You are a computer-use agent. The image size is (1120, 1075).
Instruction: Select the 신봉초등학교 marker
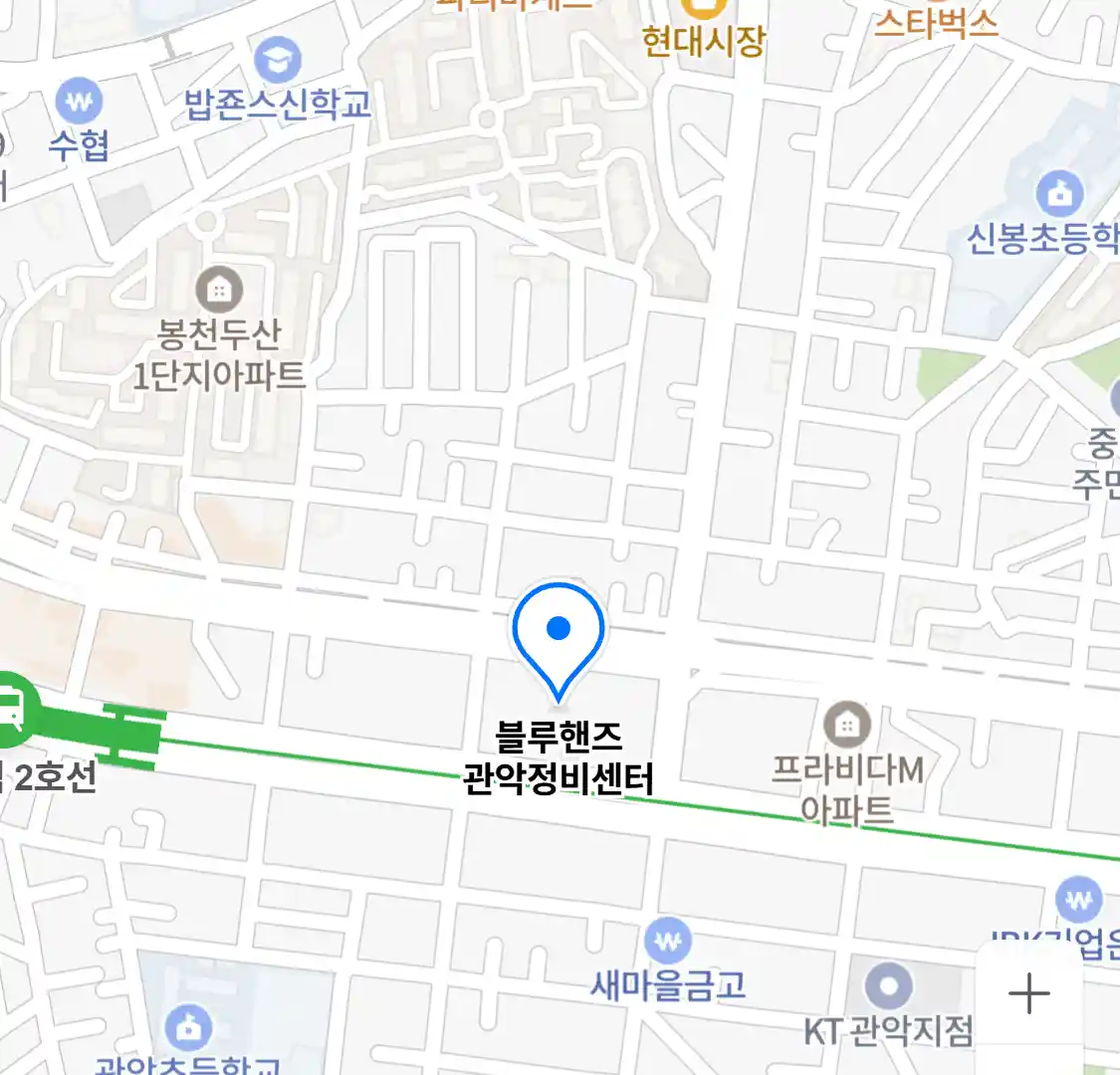click(1059, 193)
